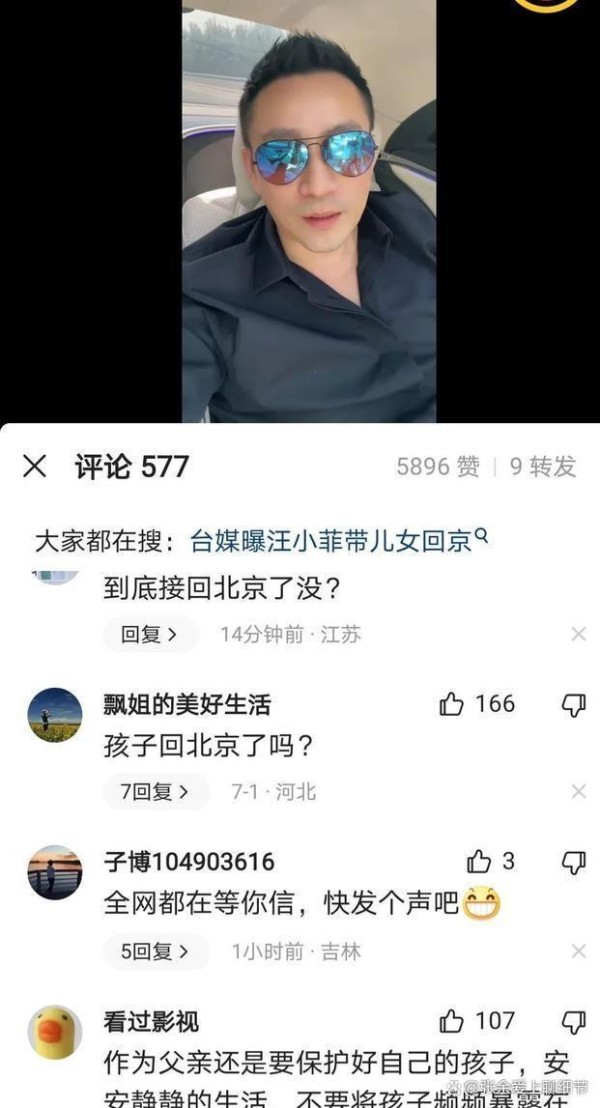The width and height of the screenshot is (600, 1108).
Task: Dismiss the 14分钟前 comment
Action: pyautogui.click(x=578, y=634)
